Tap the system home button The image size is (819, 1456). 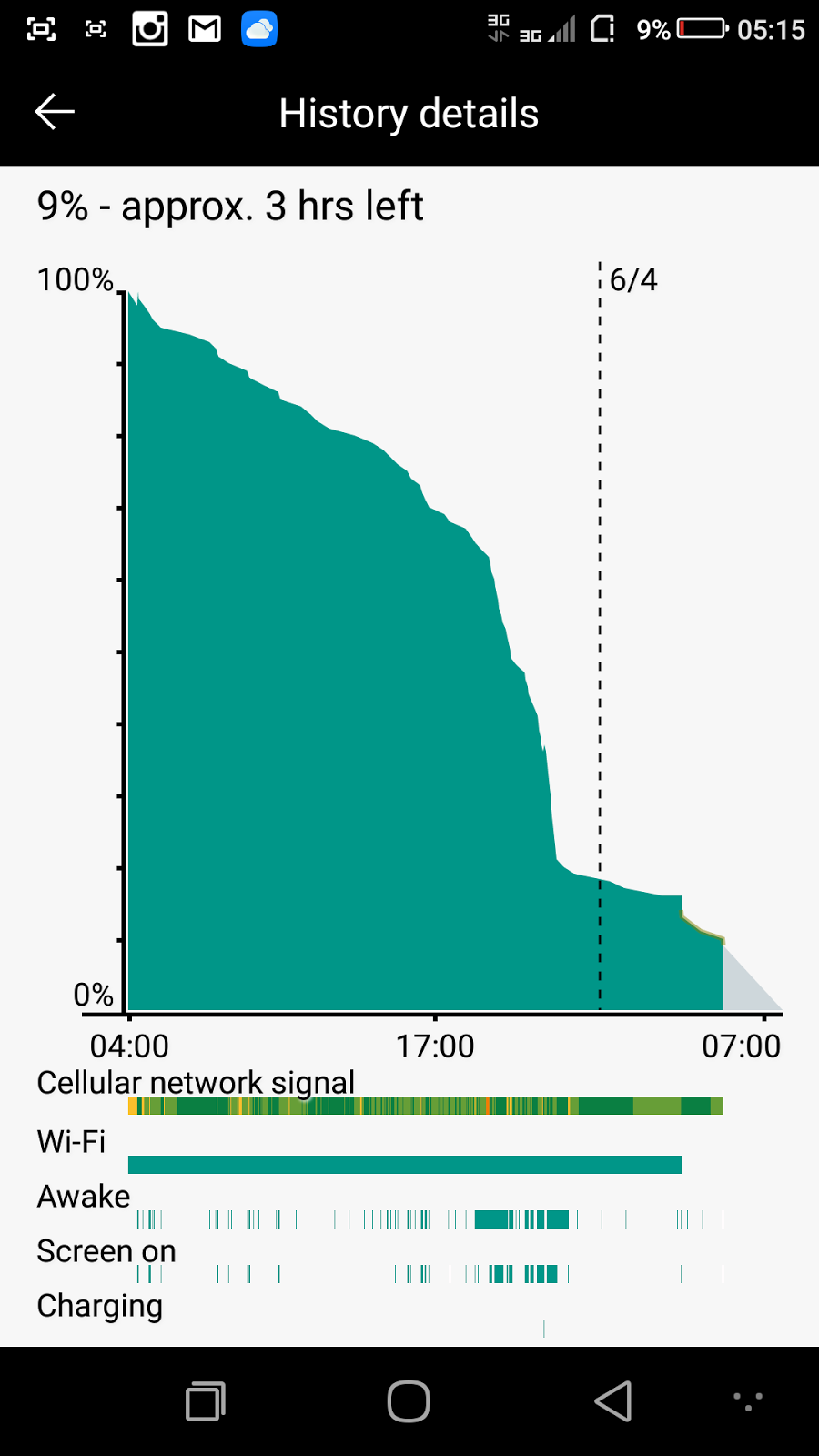(409, 1400)
